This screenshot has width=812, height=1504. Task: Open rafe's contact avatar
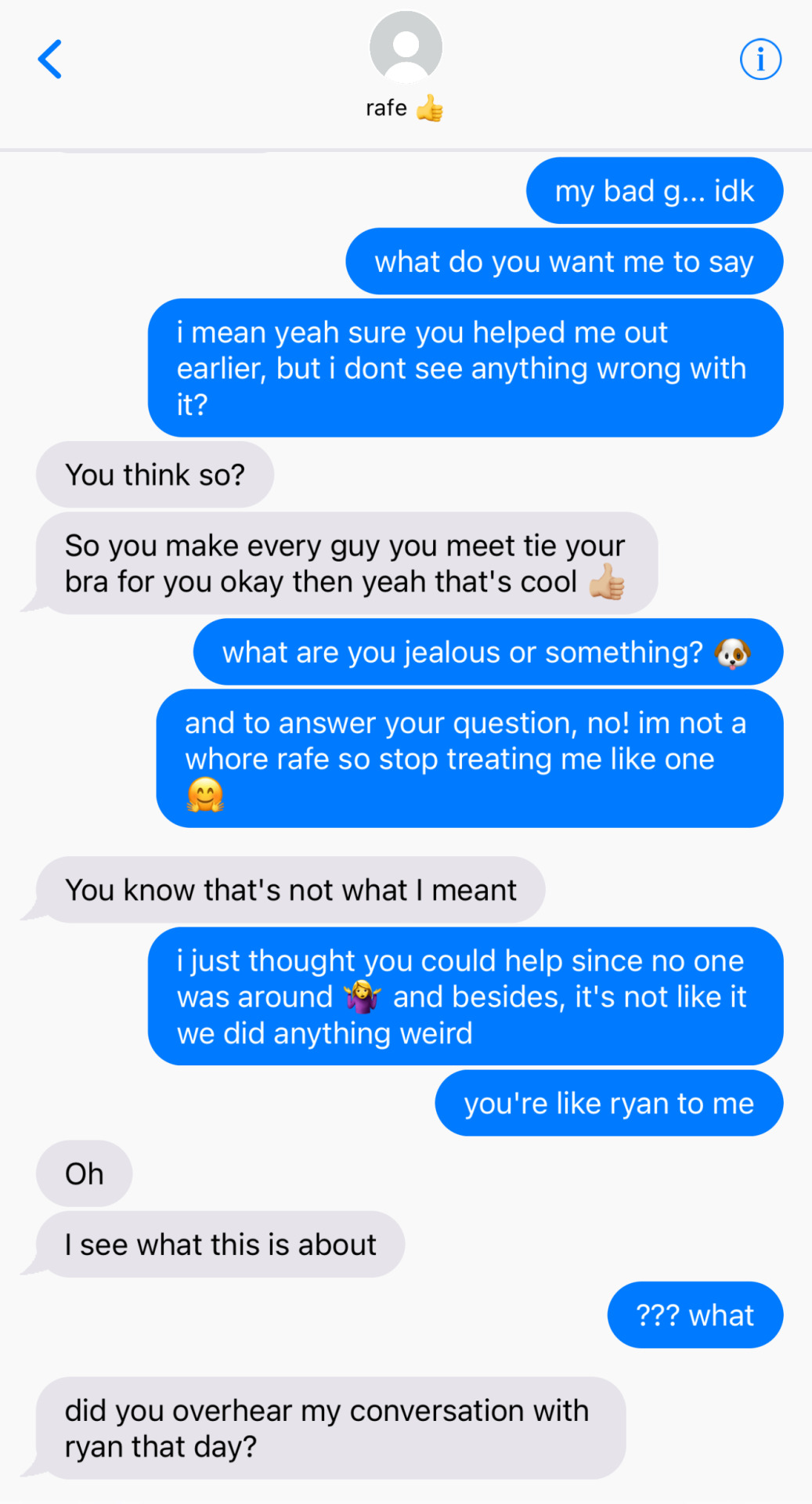(x=406, y=47)
